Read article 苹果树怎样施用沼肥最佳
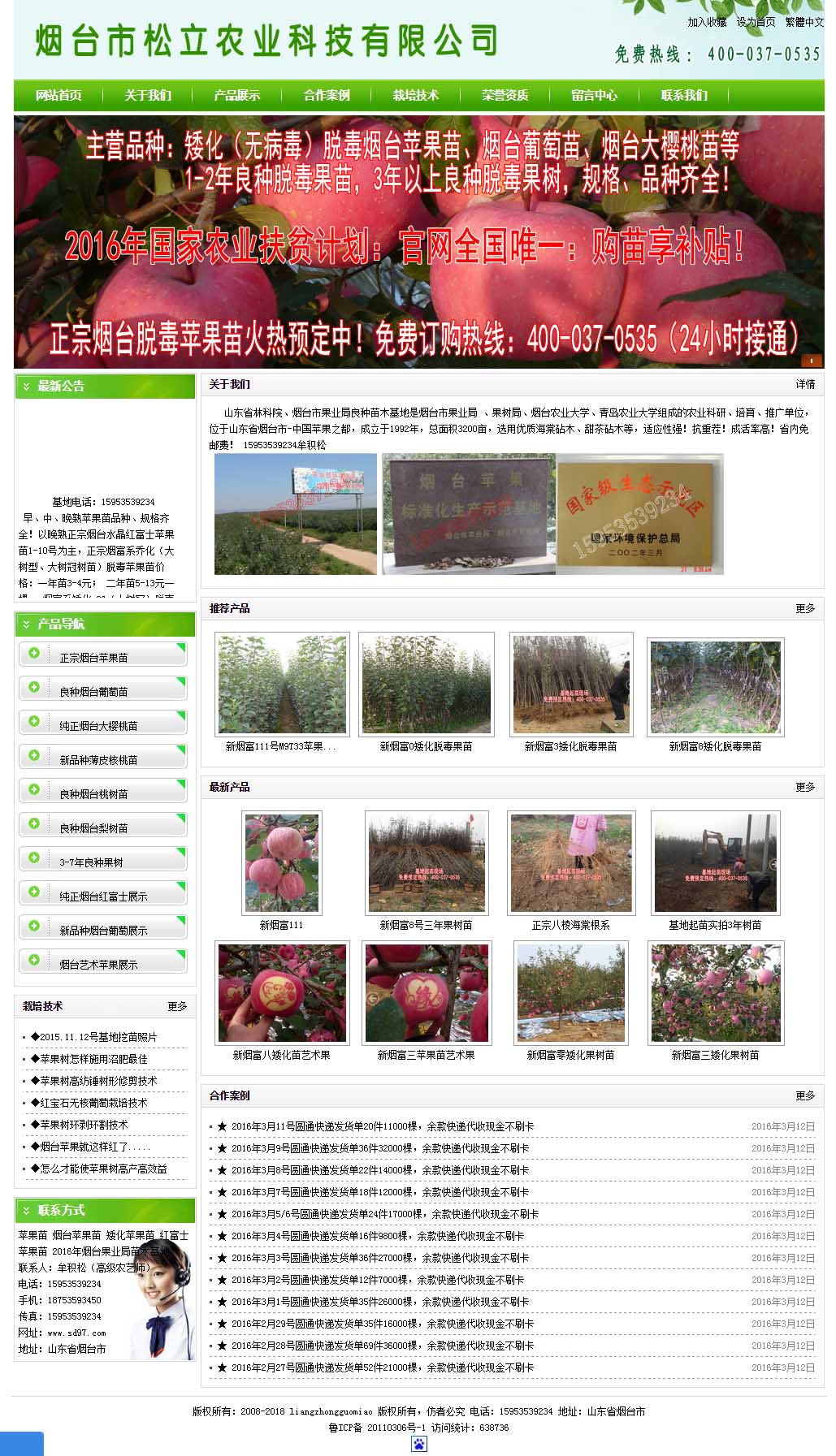This screenshot has height=1456, width=836. (x=93, y=1059)
